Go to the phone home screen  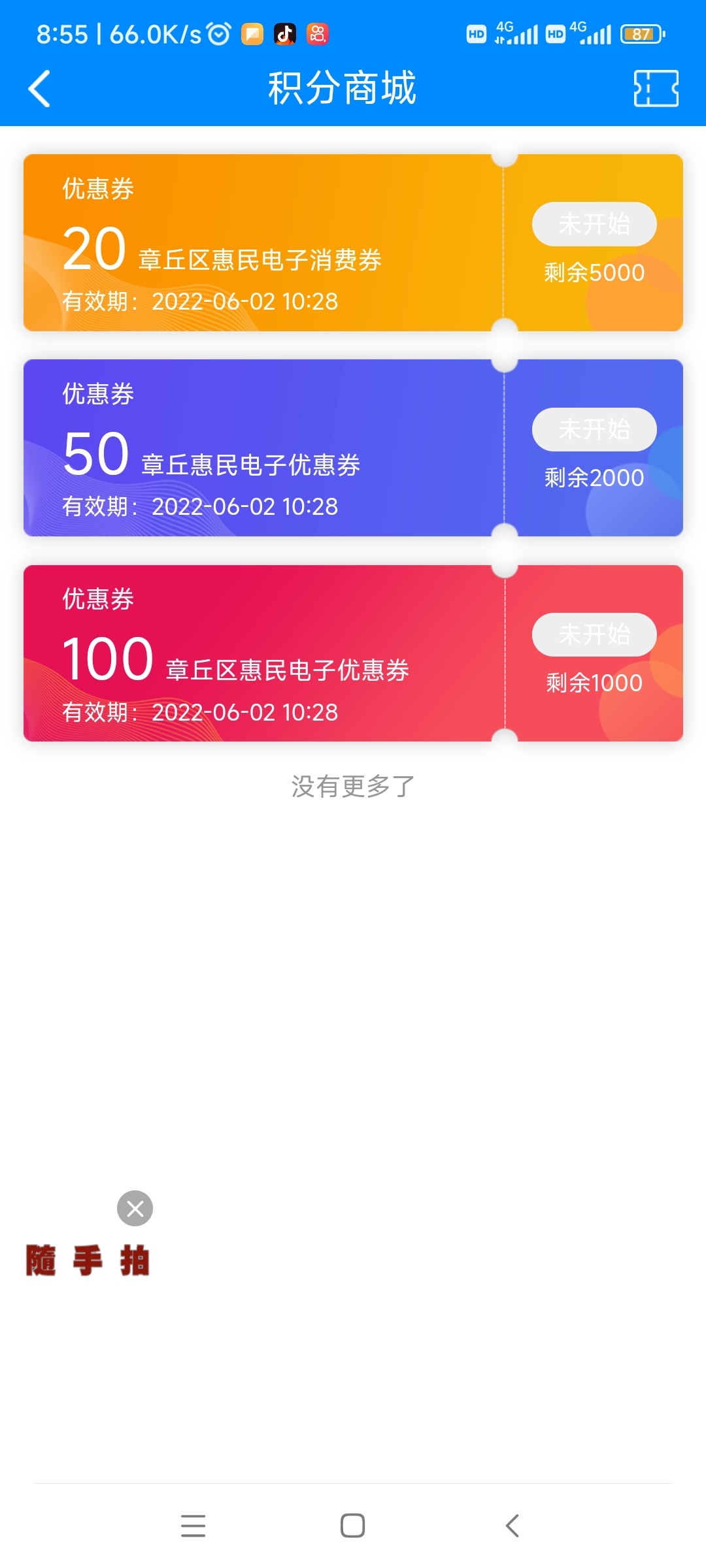click(x=352, y=1526)
